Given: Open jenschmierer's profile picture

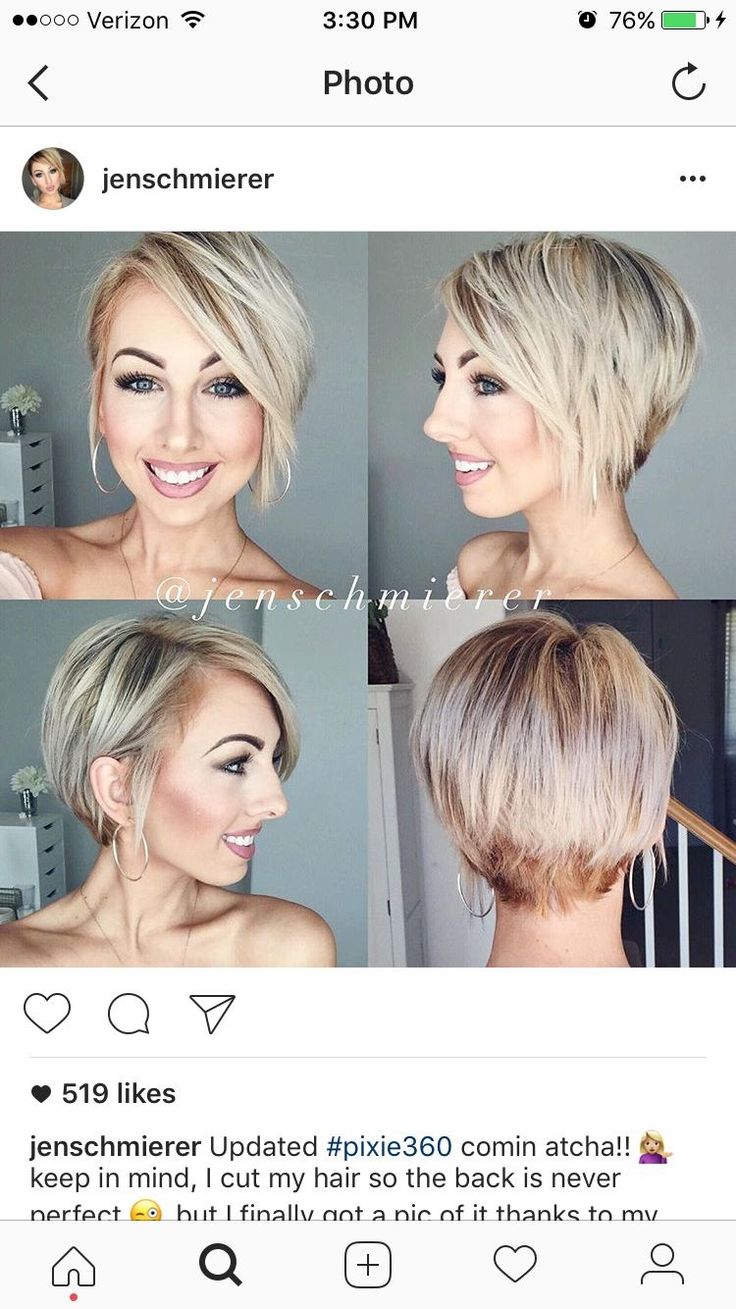Looking at the screenshot, I should pos(53,179).
